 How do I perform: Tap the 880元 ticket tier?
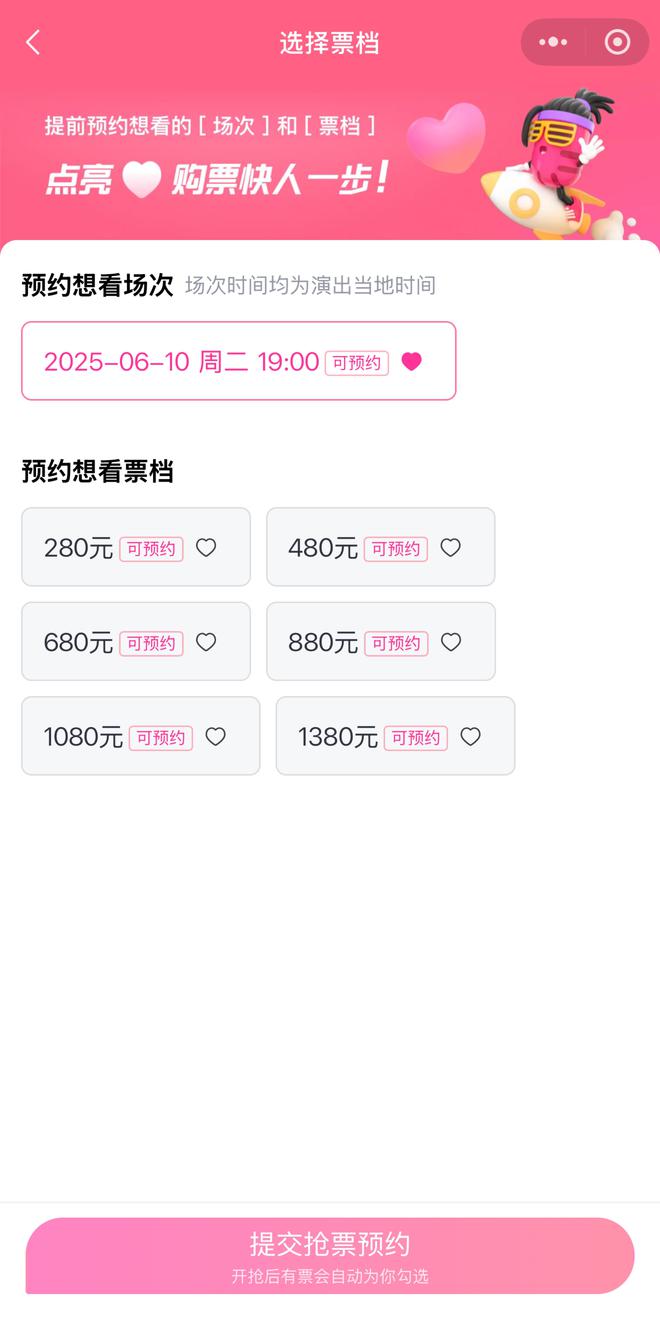(x=380, y=642)
